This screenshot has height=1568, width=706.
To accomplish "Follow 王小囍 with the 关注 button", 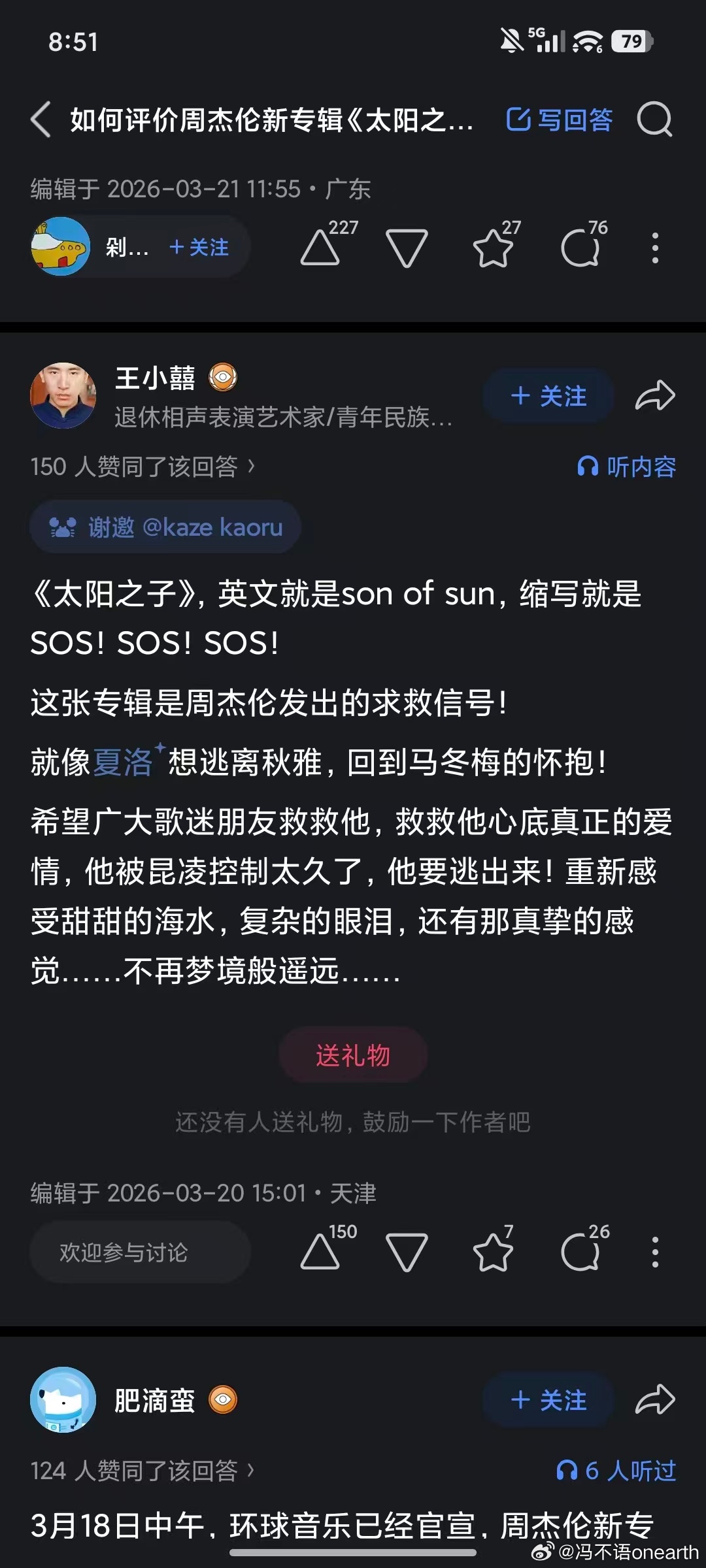I will pos(548,395).
